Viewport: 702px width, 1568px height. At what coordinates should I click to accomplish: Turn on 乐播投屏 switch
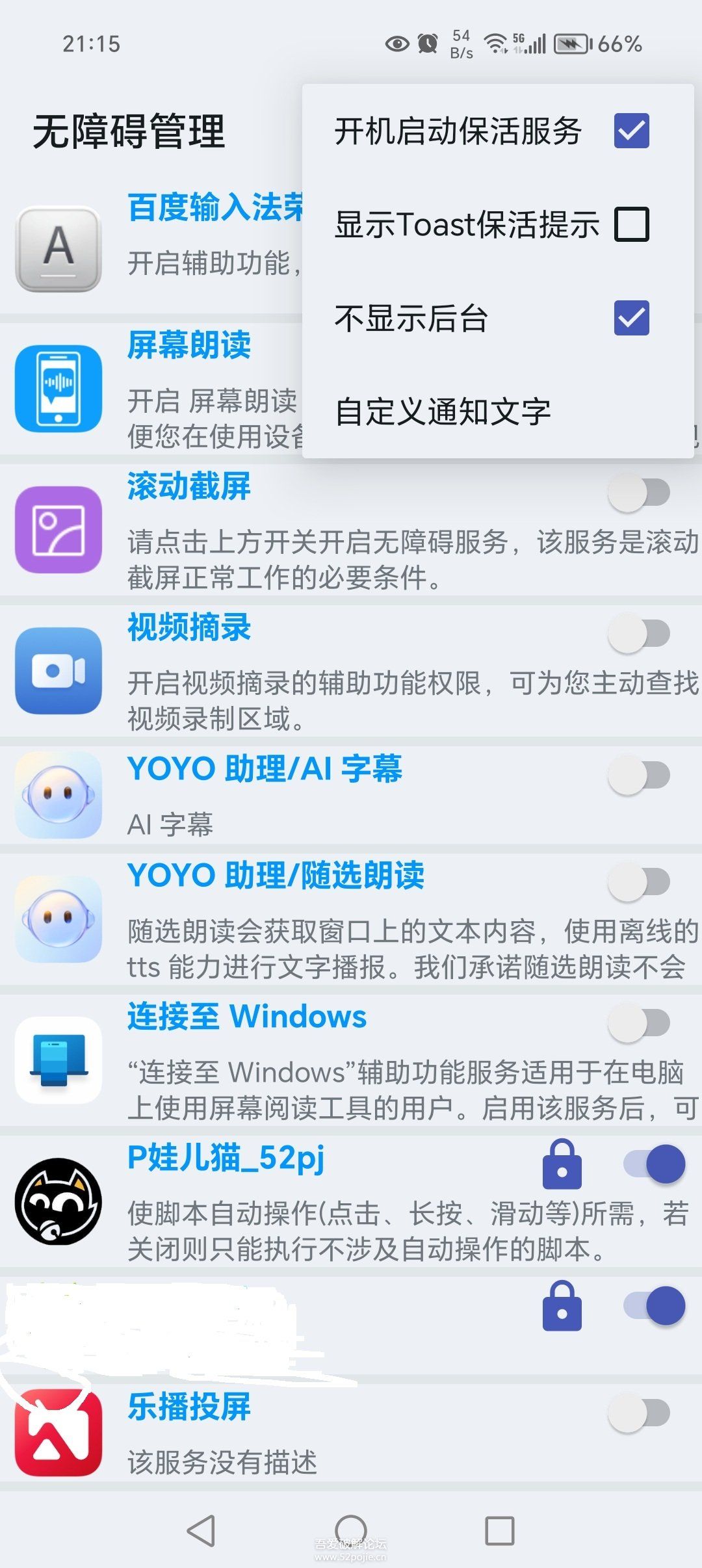(x=639, y=1413)
